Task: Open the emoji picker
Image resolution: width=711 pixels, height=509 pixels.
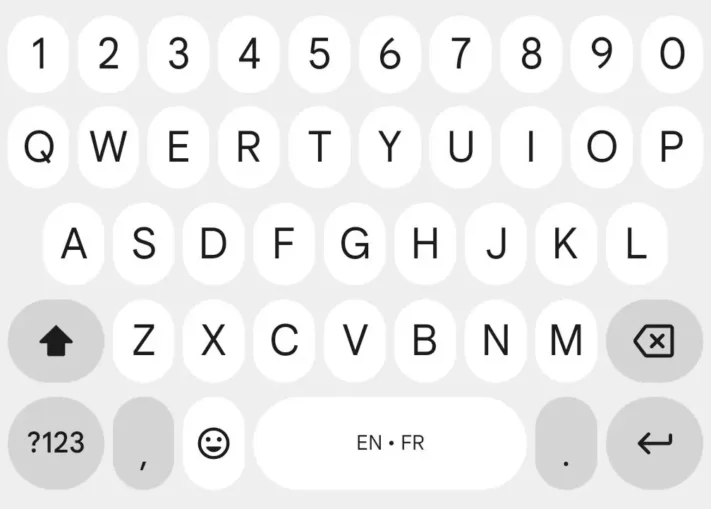Action: pos(213,442)
